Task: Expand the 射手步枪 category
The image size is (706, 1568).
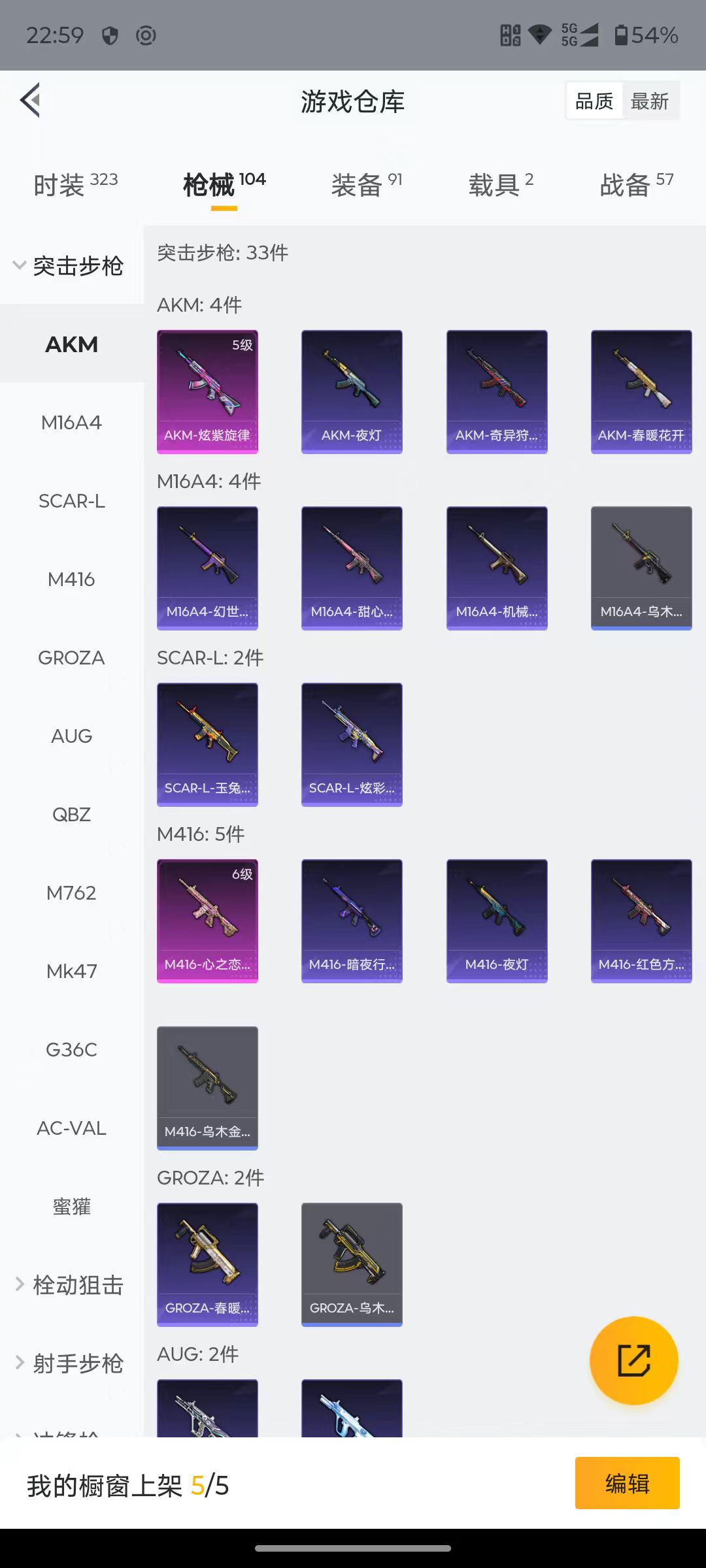Action: [70, 1364]
